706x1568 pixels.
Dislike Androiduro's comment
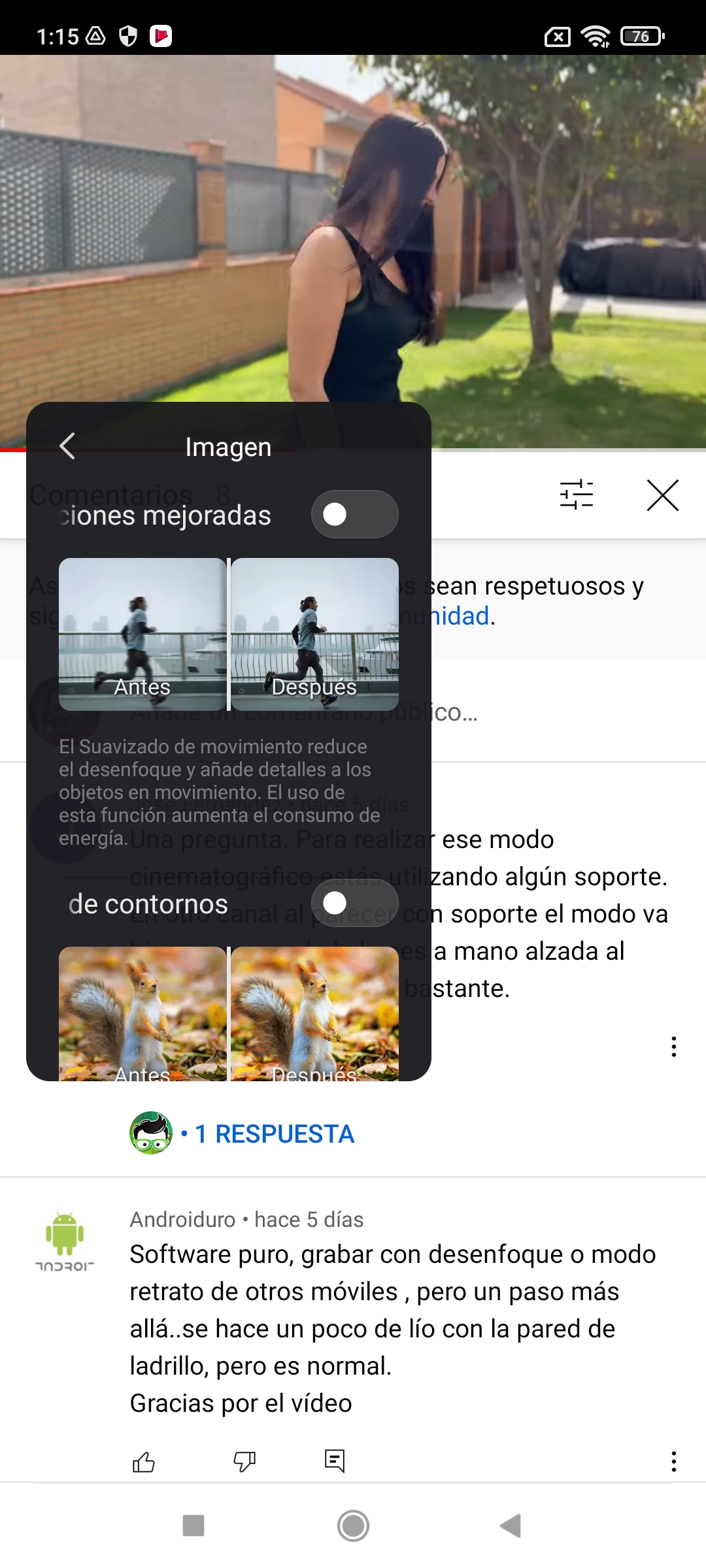click(244, 1462)
